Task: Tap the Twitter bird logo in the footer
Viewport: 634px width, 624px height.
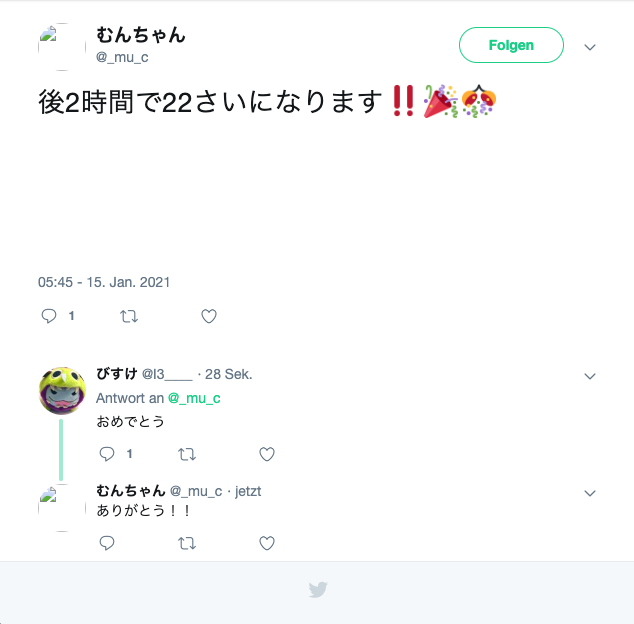Action: [318, 590]
